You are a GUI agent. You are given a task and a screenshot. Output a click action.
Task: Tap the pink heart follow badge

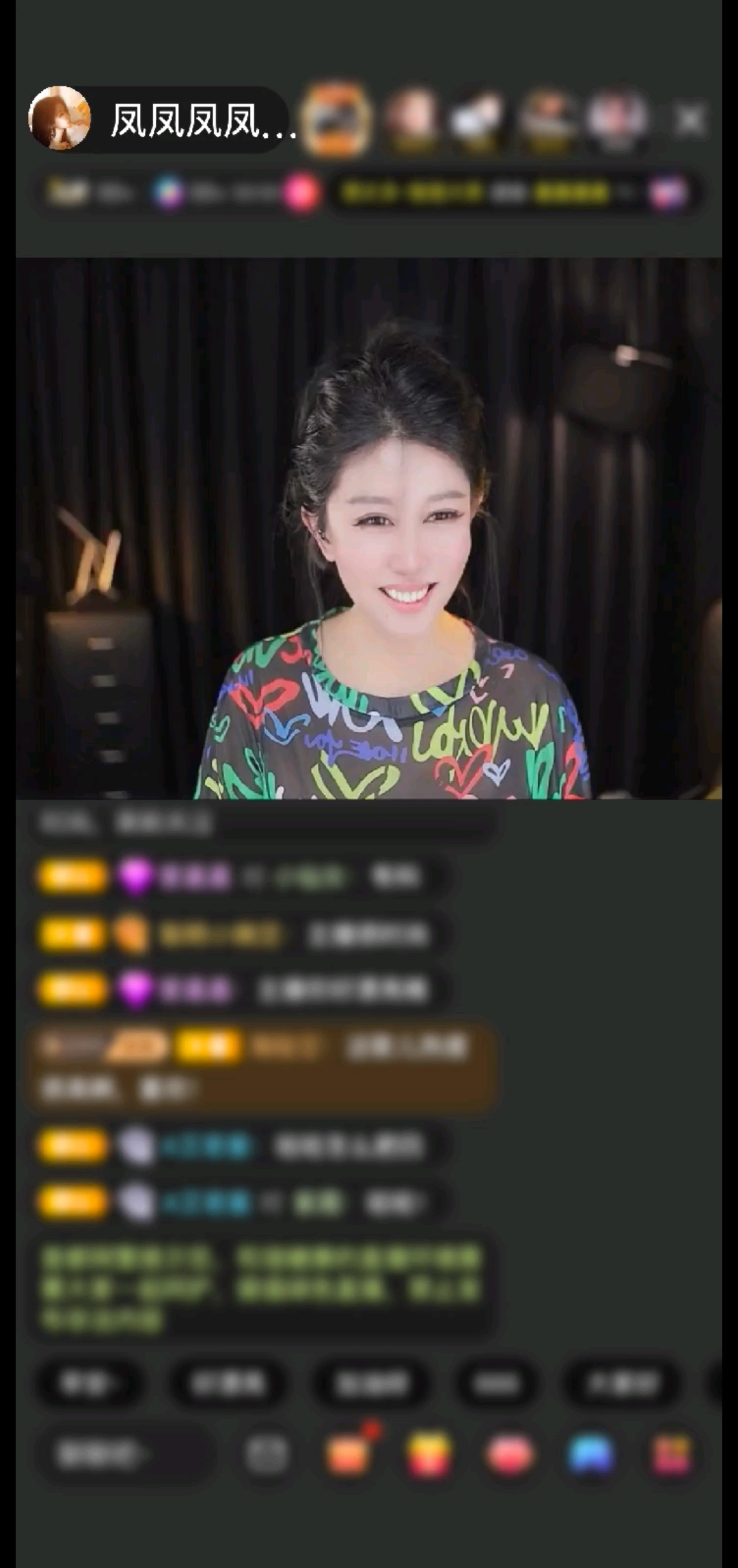tap(301, 193)
